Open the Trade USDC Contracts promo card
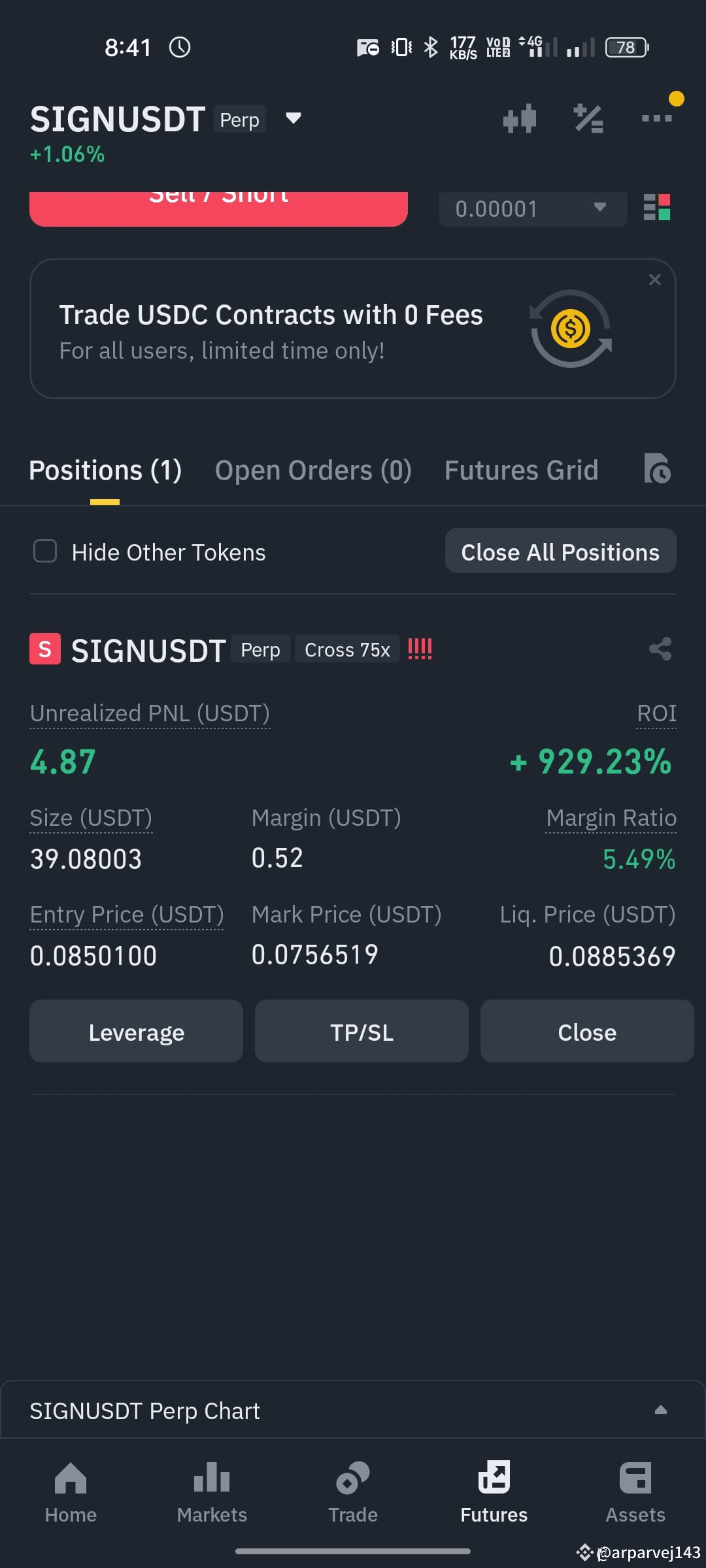Viewport: 706px width, 1568px height. (353, 329)
